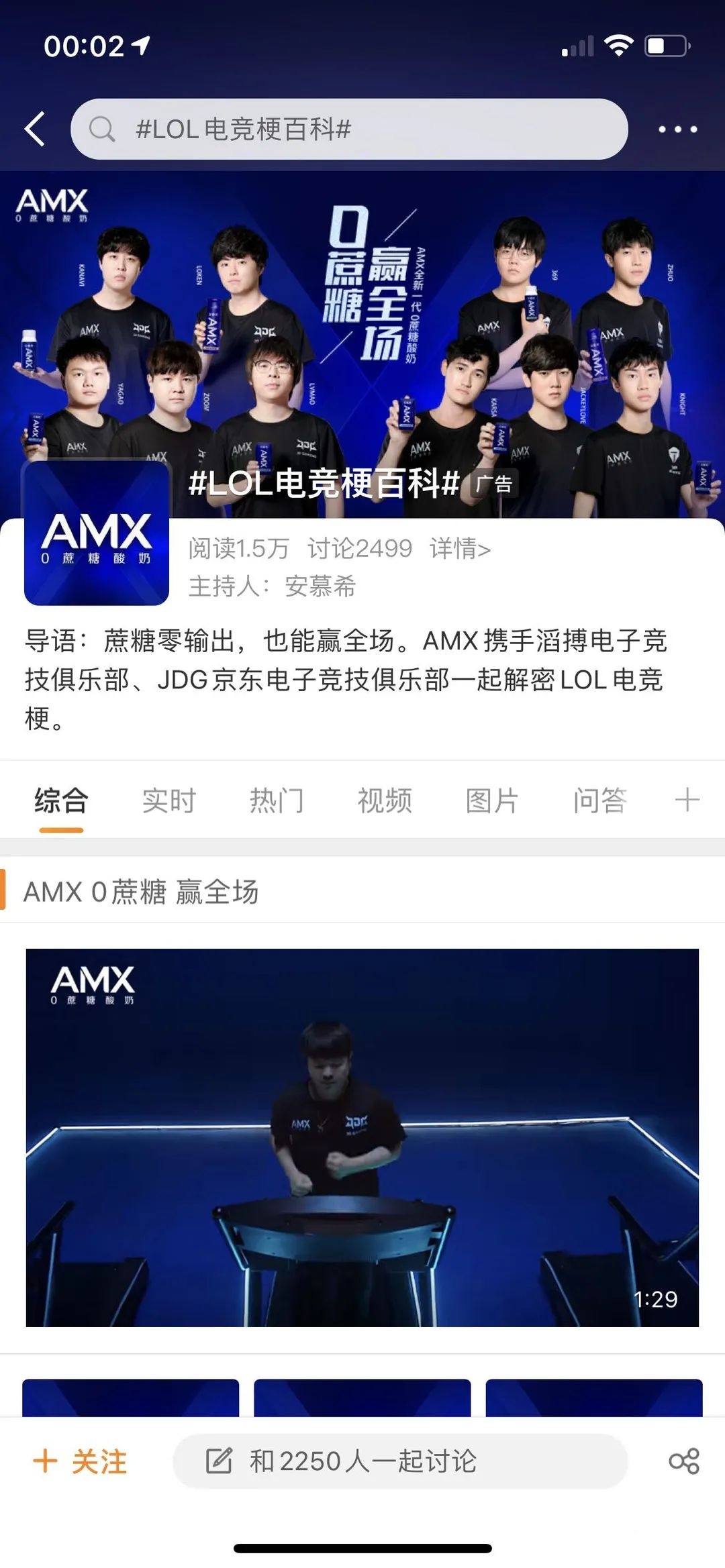Open the AMX 0蔗糖酸奶 avatar
Viewport: 725px width, 1568px height.
(97, 533)
